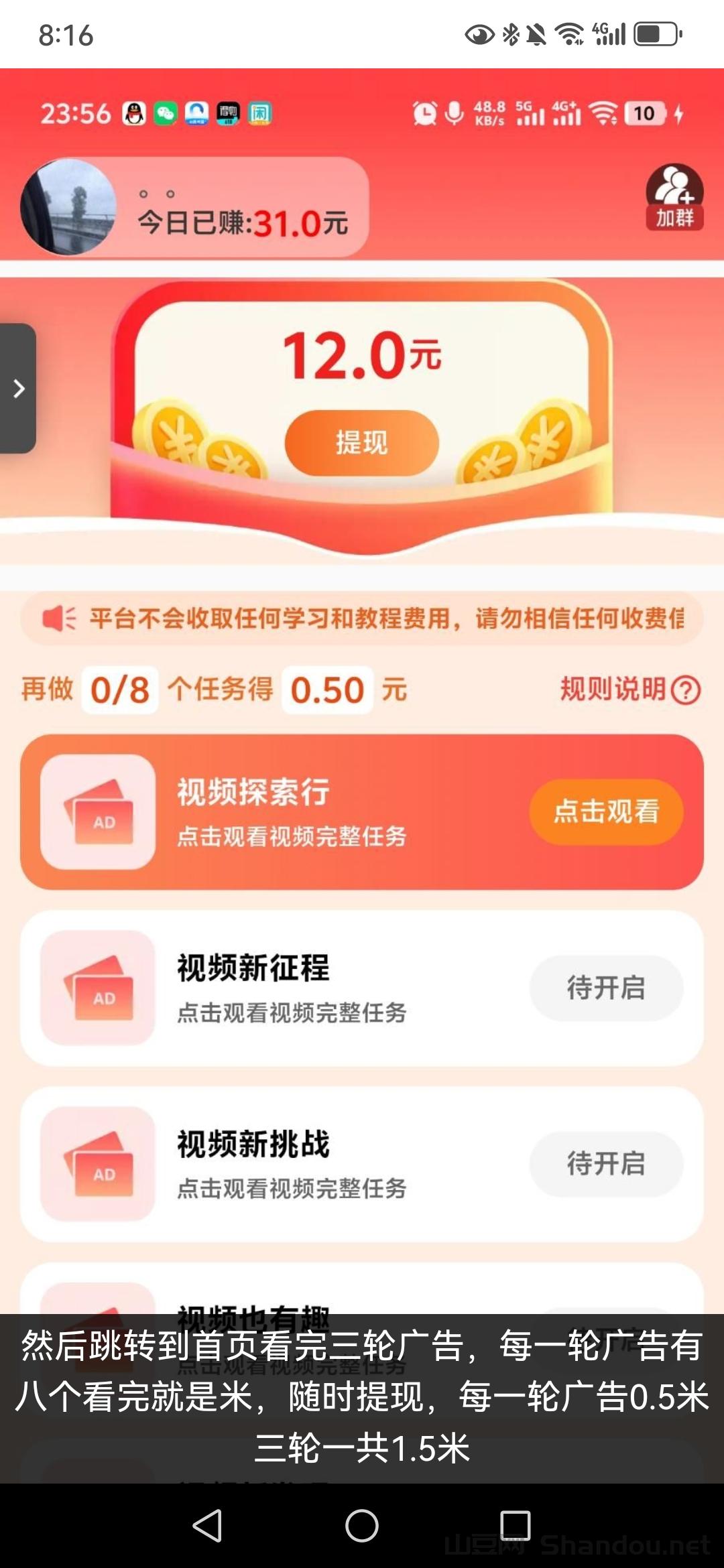The width and height of the screenshot is (724, 1568).
Task: Tap 待开启 on 视频新征程 card
Action: pos(606,988)
